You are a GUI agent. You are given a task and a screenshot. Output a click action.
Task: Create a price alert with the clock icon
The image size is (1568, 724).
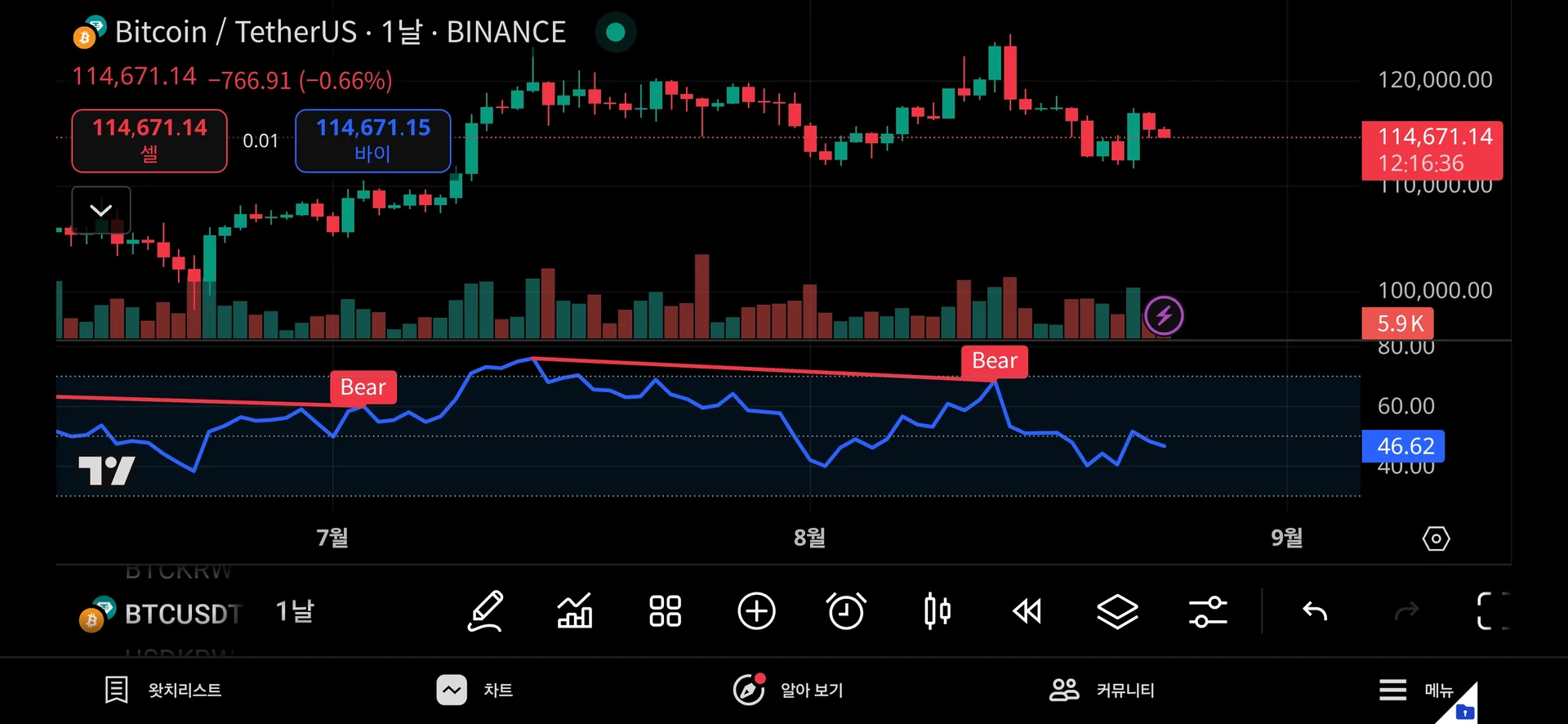point(846,611)
